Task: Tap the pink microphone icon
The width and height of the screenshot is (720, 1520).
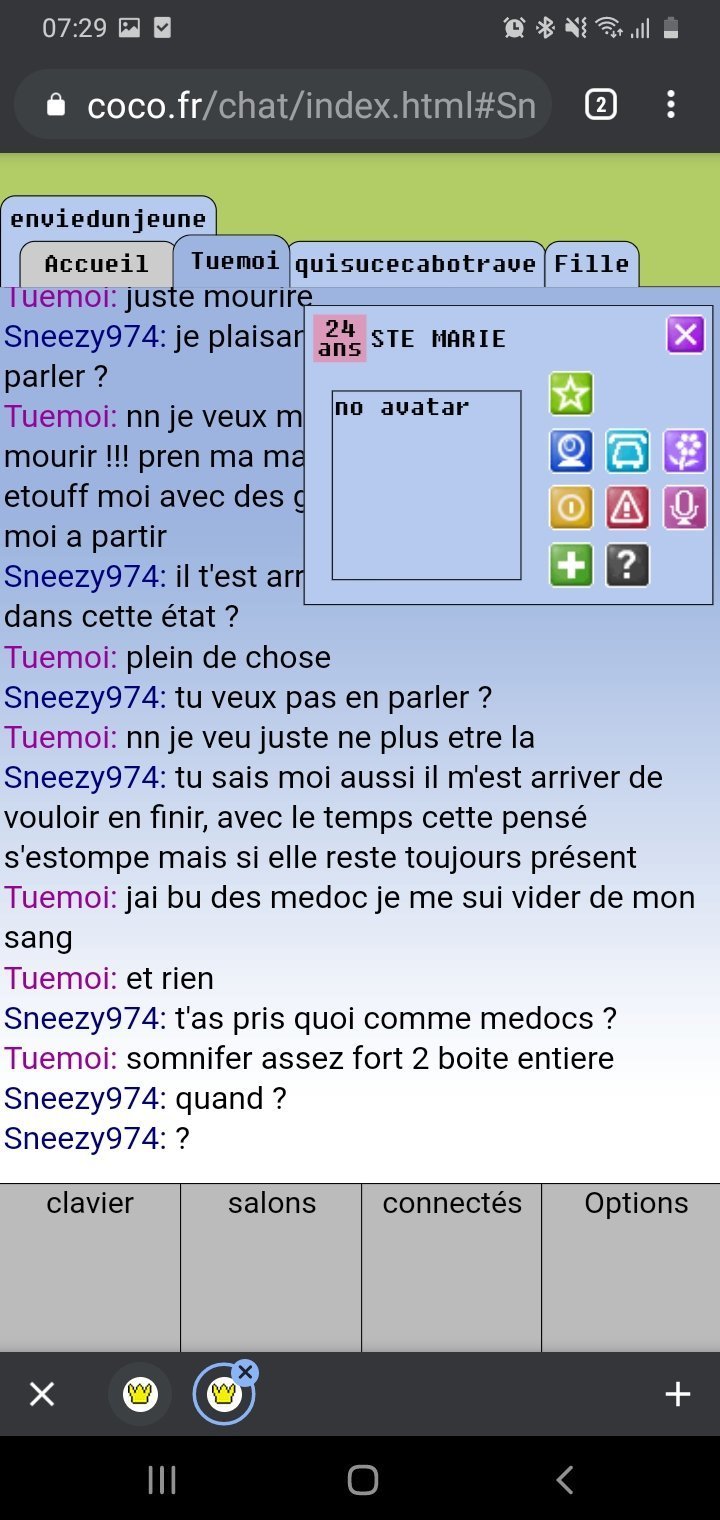Action: (x=685, y=508)
